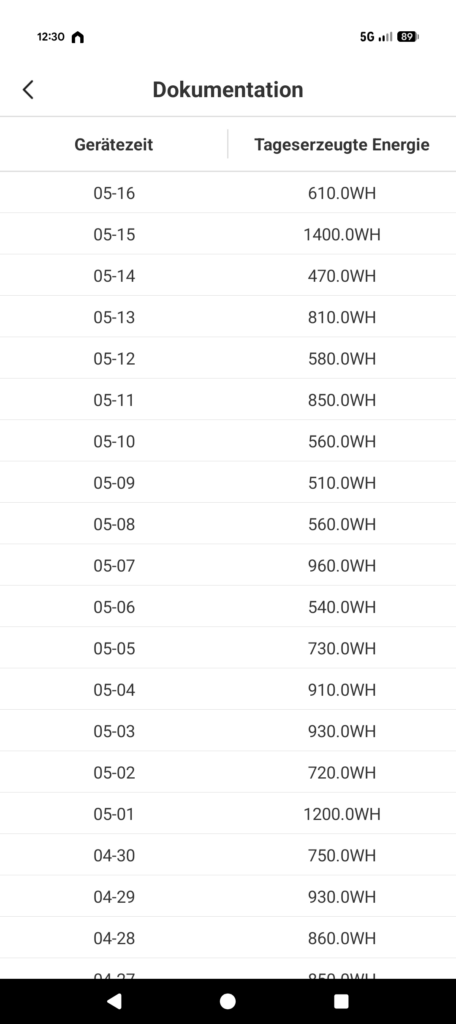Go back from the Dokumentation screen
The image size is (456, 1024).
(x=27, y=89)
